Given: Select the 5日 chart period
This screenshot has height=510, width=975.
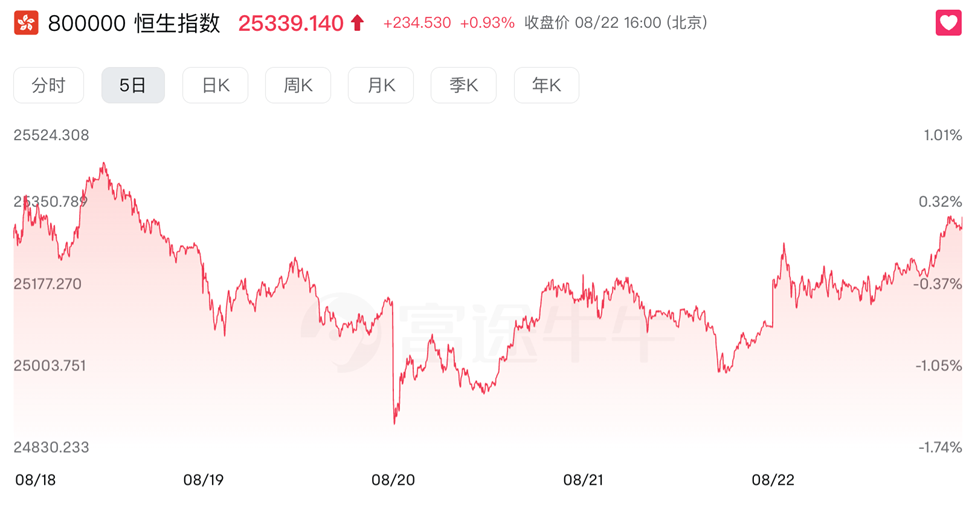Looking at the screenshot, I should 133,86.
